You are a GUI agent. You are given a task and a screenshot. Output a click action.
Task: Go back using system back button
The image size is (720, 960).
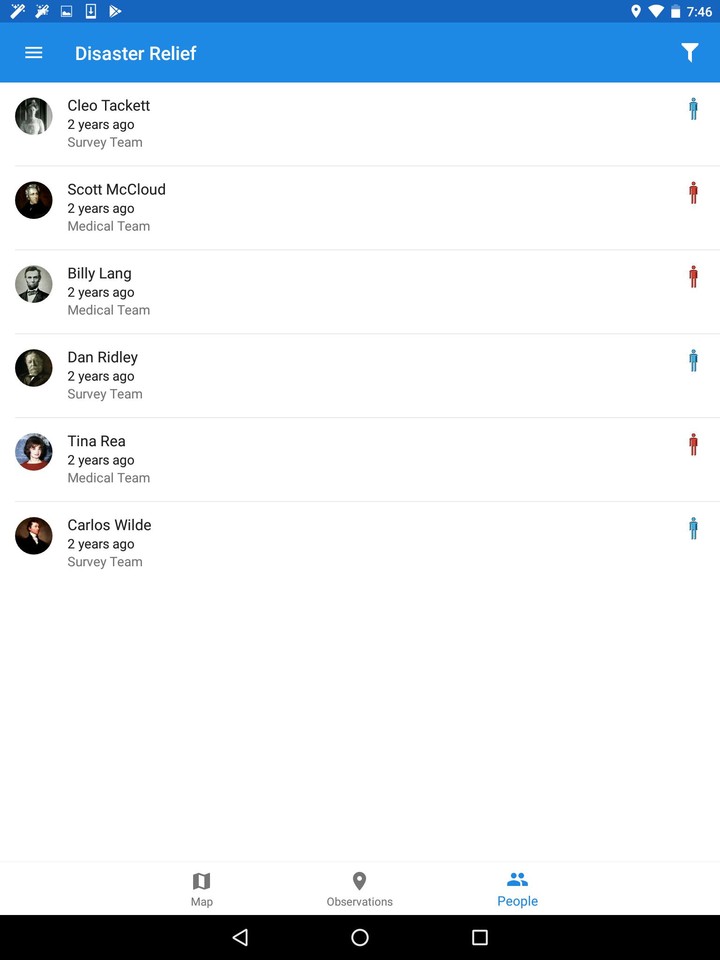[x=240, y=937]
